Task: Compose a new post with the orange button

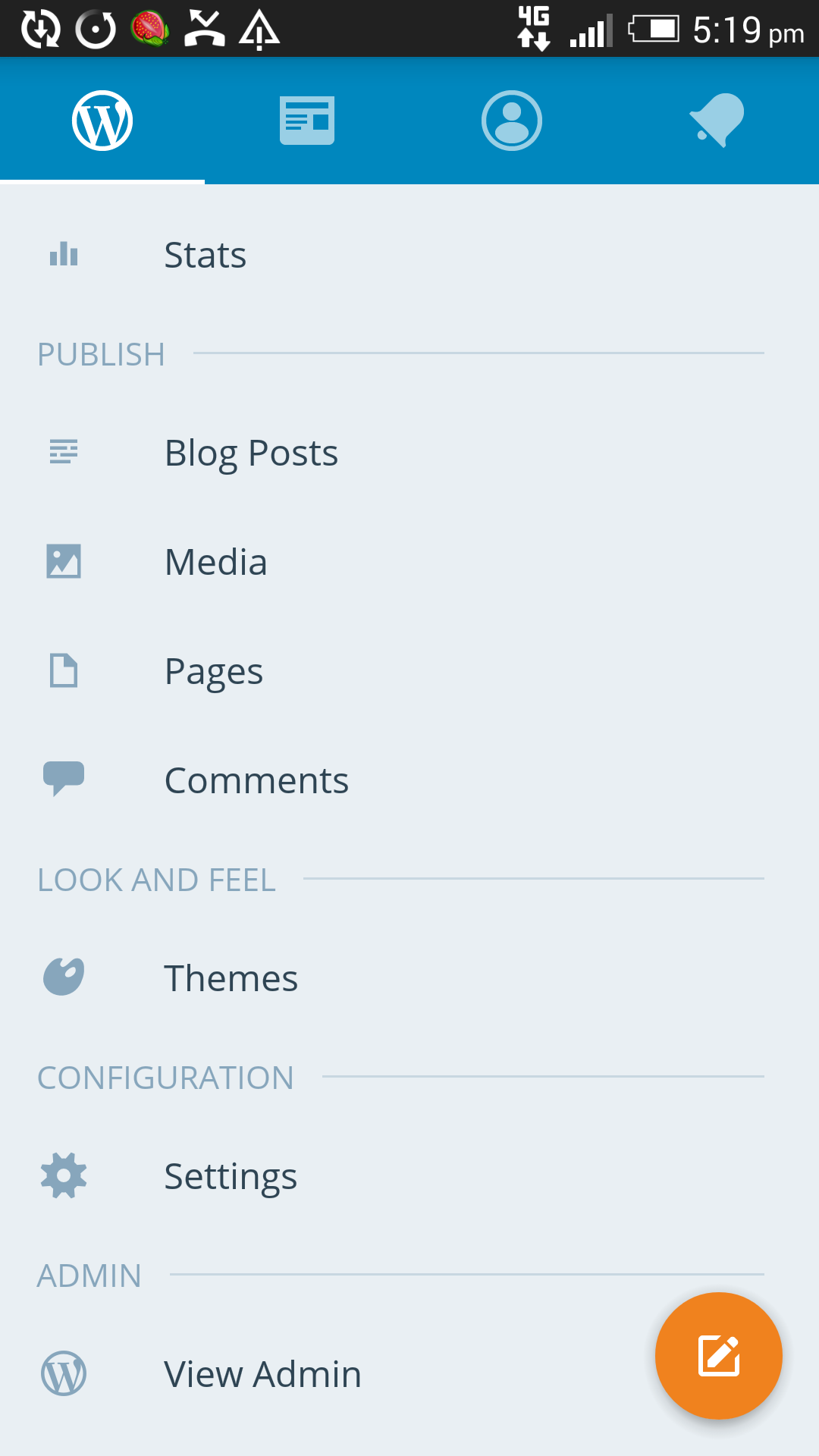Action: pyautogui.click(x=719, y=1356)
